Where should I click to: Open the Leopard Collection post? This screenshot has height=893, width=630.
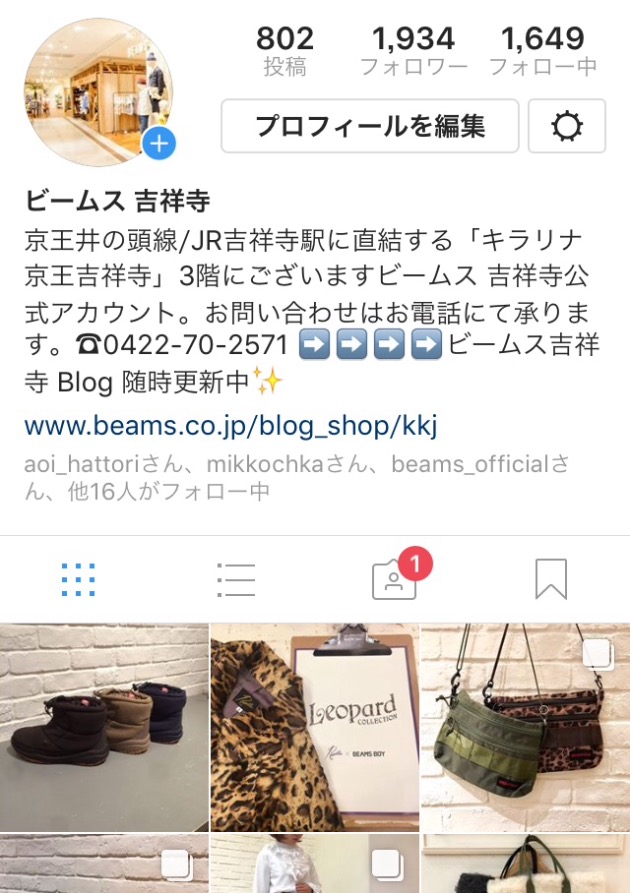314,727
